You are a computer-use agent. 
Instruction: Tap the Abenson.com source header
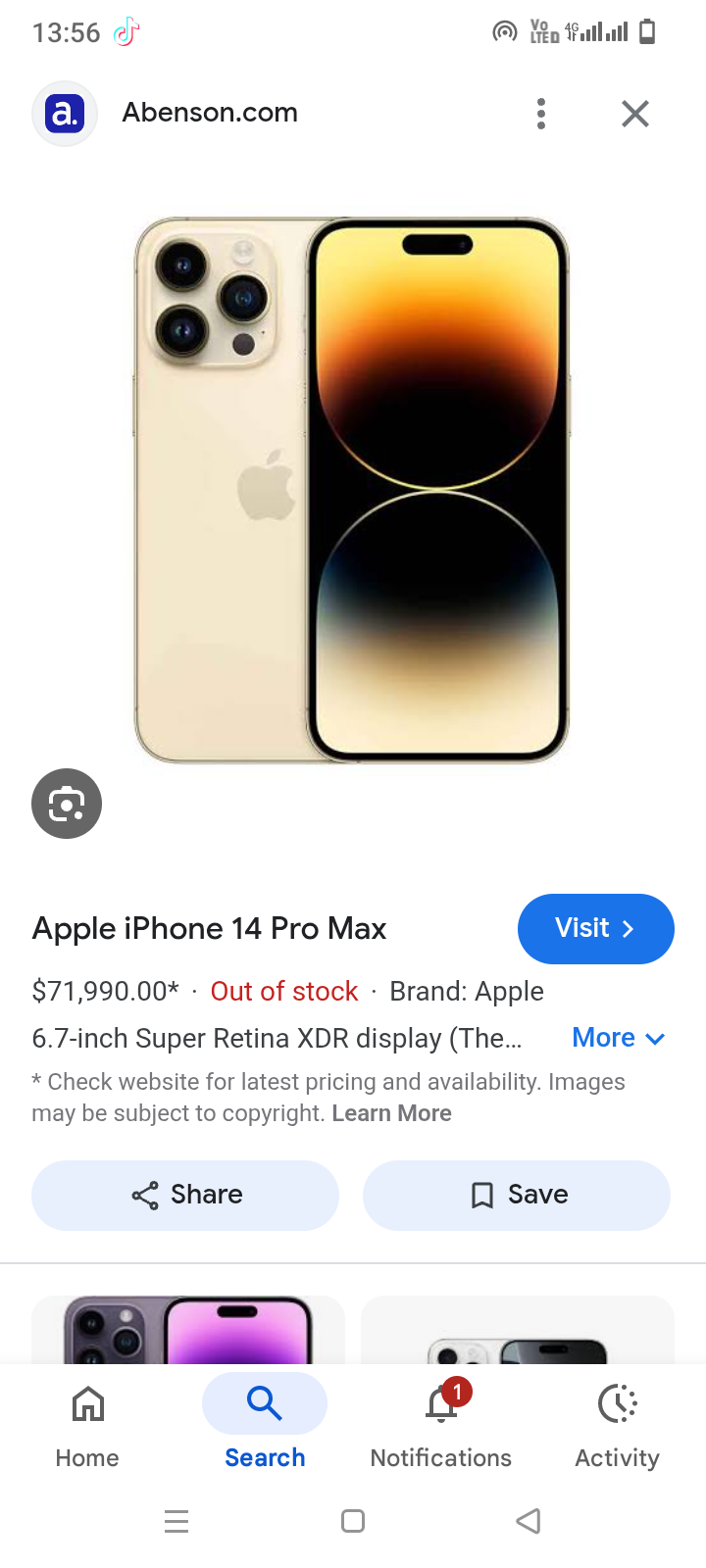pyautogui.click(x=210, y=113)
